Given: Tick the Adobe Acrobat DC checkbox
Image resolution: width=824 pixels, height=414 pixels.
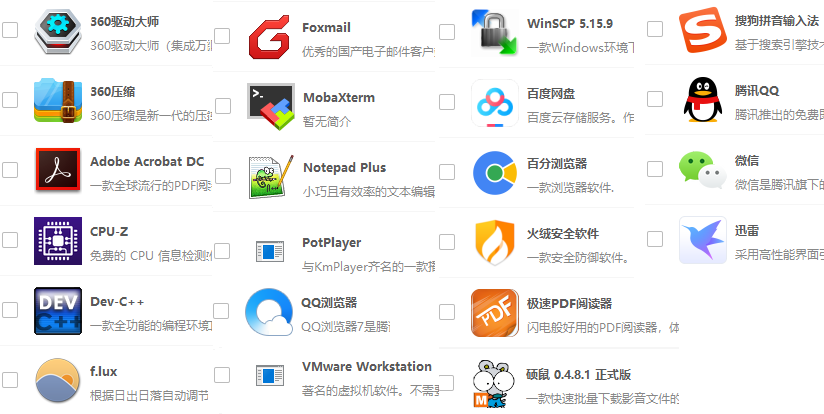Looking at the screenshot, I should pyautogui.click(x=10, y=170).
